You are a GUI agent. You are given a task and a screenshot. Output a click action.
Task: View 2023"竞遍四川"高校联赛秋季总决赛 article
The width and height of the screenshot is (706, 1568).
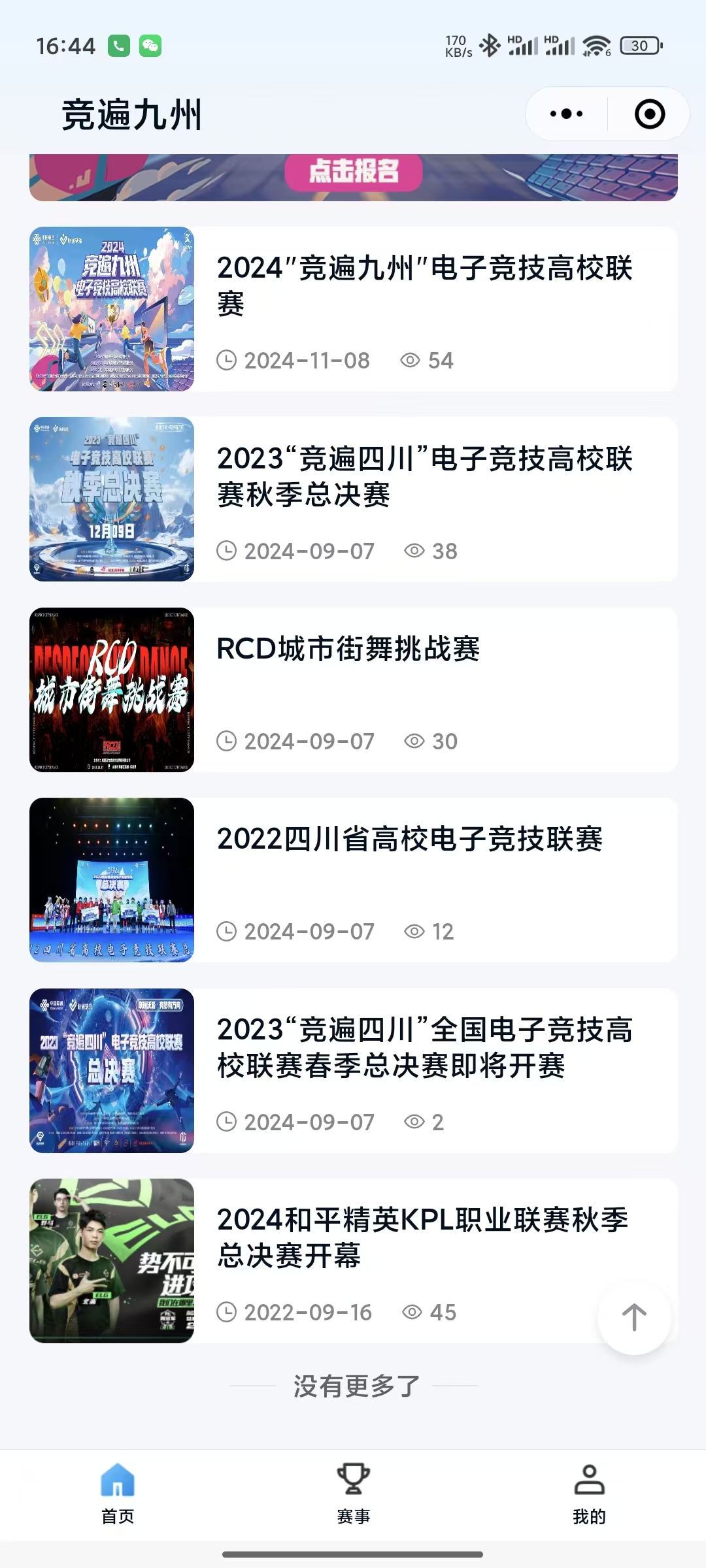click(425, 476)
